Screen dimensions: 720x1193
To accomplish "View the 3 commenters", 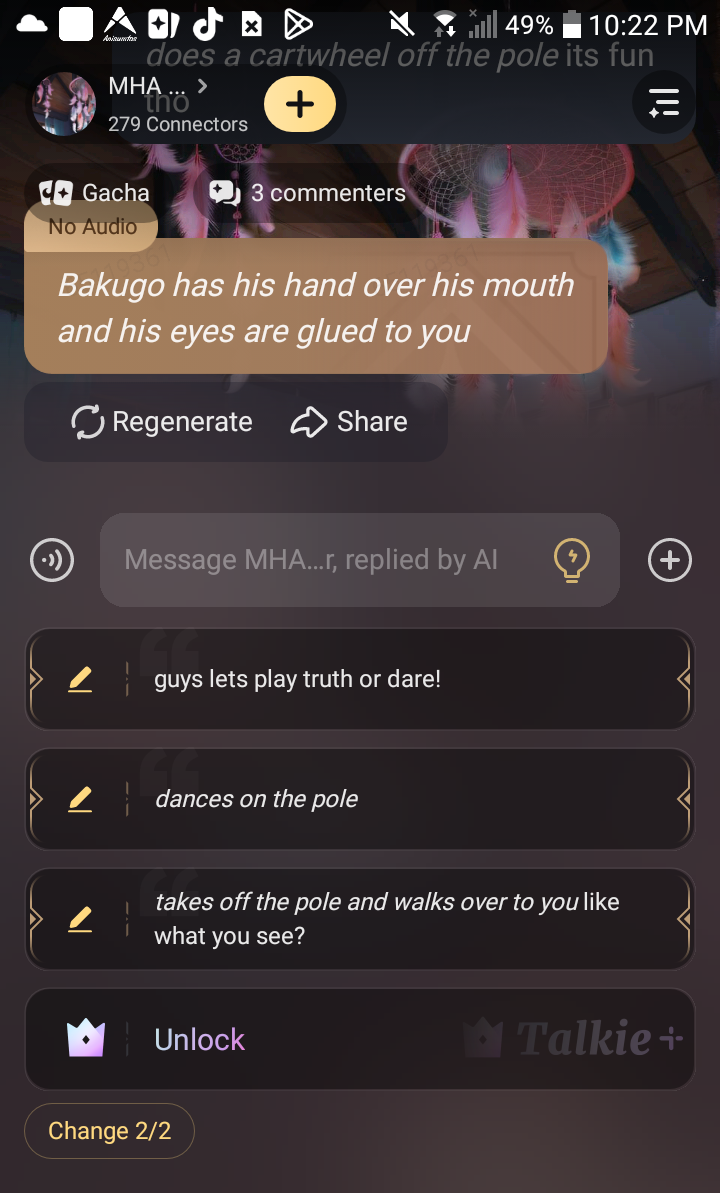I will pos(308,193).
